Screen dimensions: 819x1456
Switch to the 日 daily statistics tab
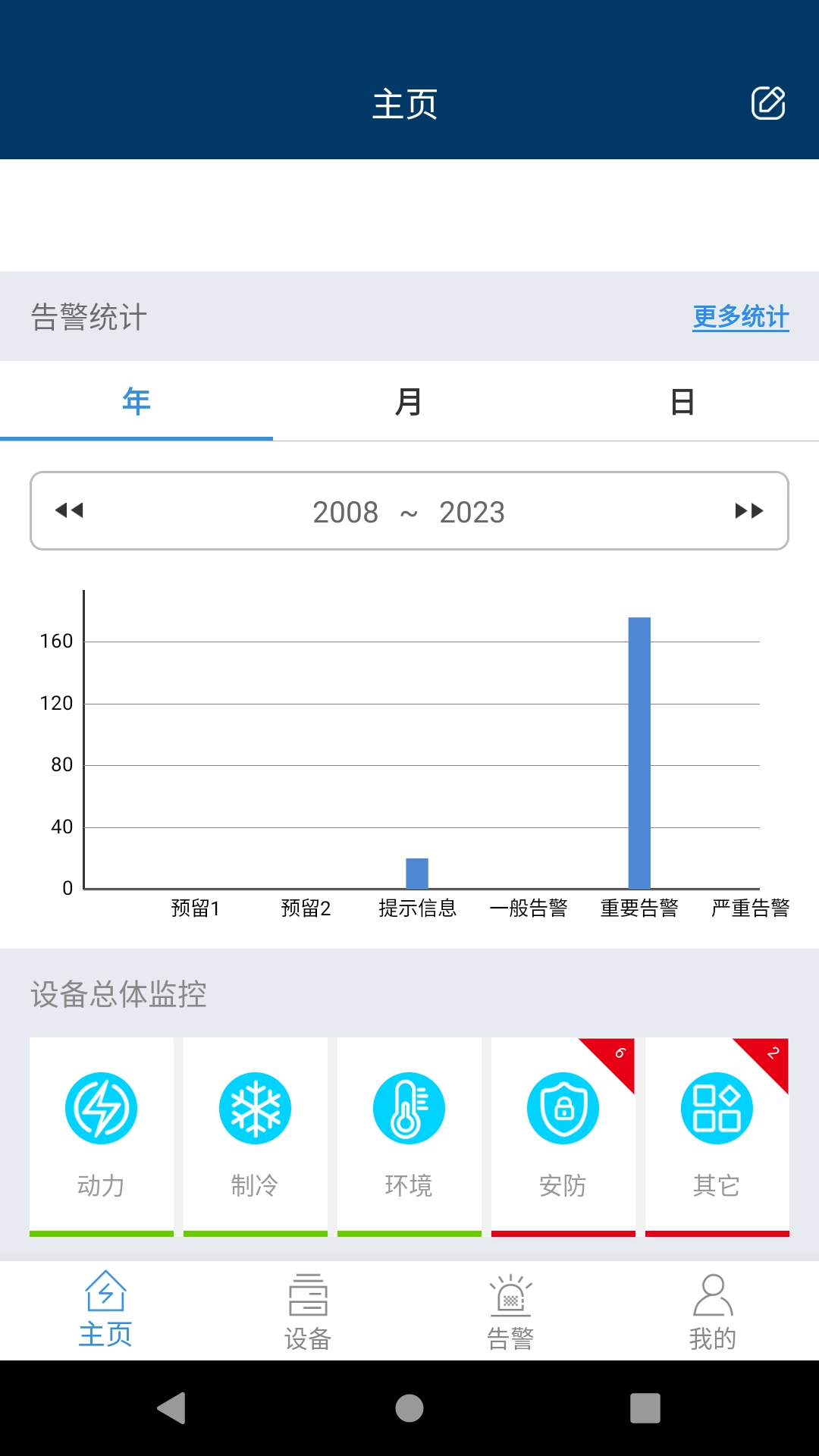(682, 402)
